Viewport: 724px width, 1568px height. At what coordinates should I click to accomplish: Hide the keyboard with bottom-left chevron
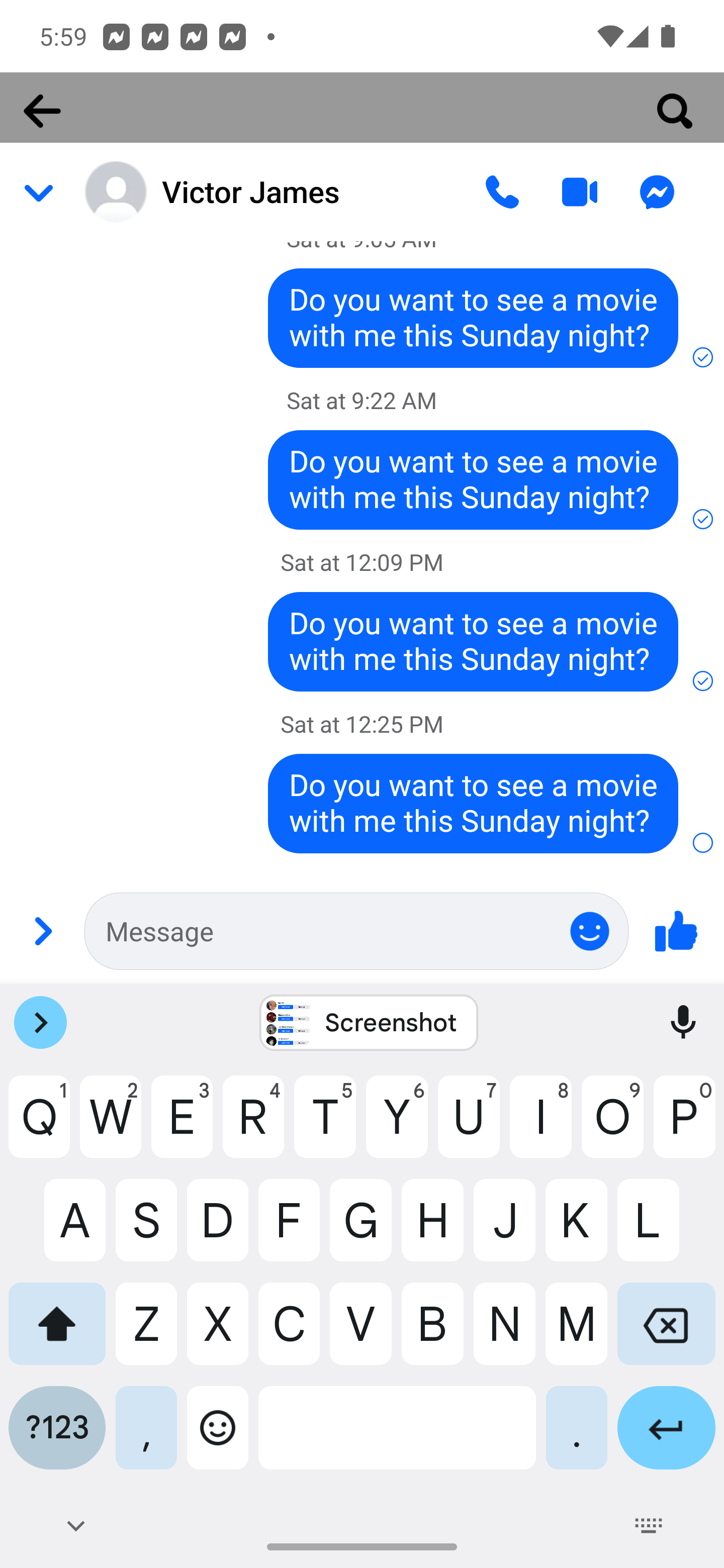click(x=76, y=1526)
